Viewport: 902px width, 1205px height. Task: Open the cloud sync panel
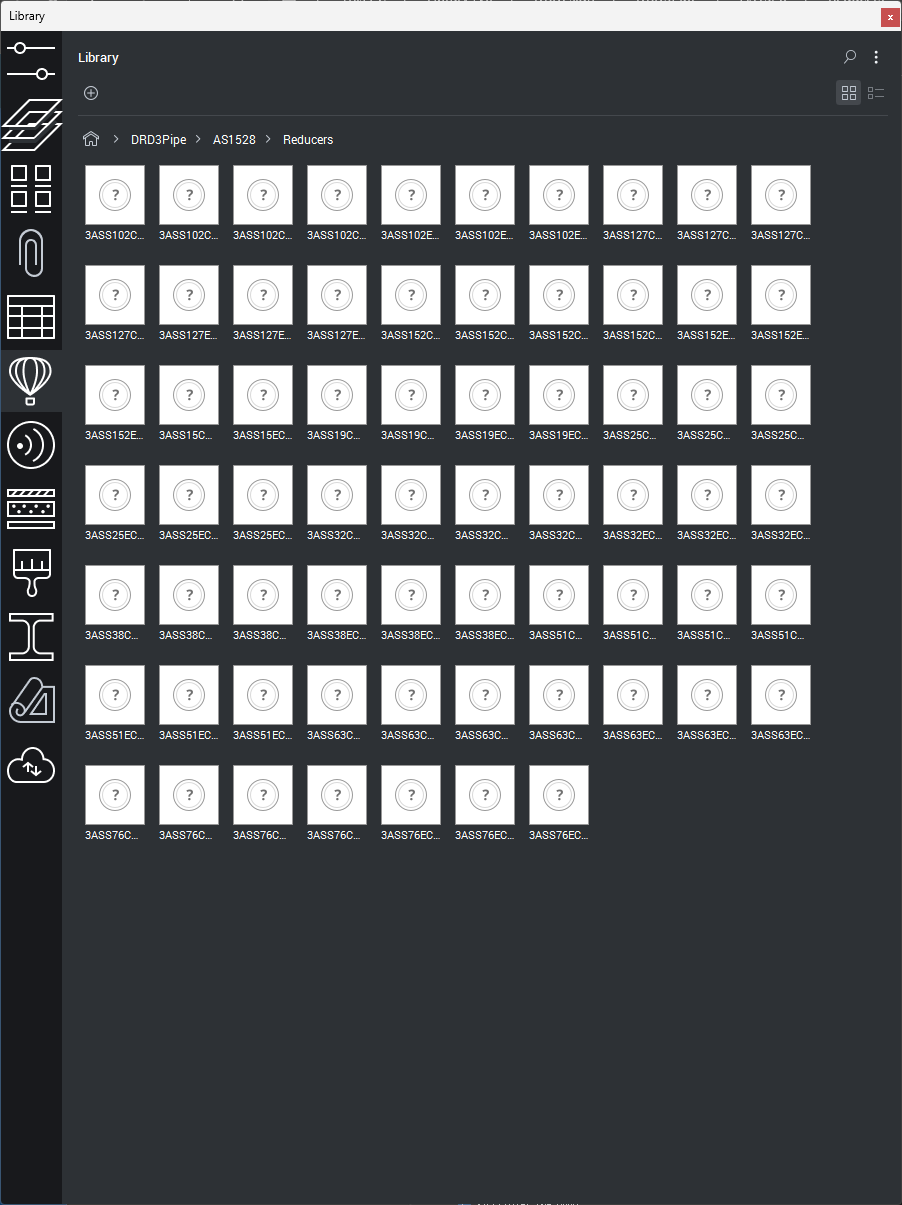tap(31, 767)
